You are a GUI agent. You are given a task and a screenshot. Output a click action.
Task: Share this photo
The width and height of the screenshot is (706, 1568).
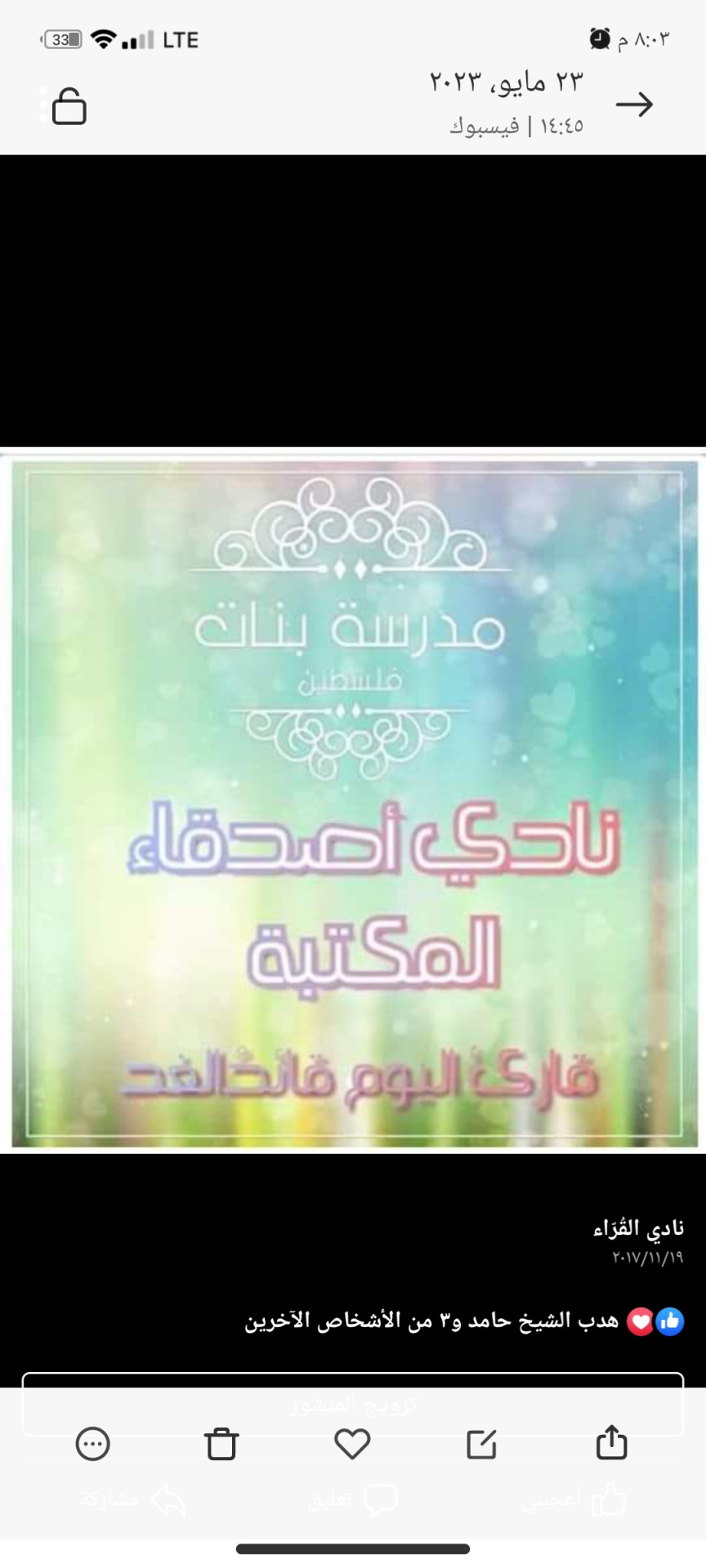coord(611,1442)
